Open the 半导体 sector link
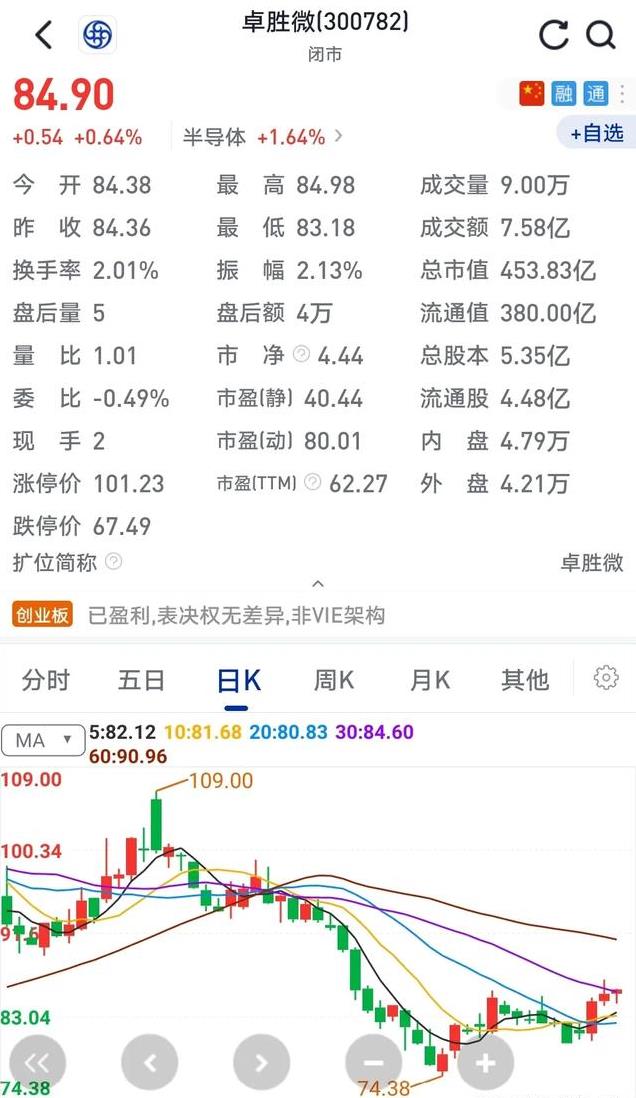This screenshot has width=636, height=1098. pyautogui.click(x=263, y=137)
